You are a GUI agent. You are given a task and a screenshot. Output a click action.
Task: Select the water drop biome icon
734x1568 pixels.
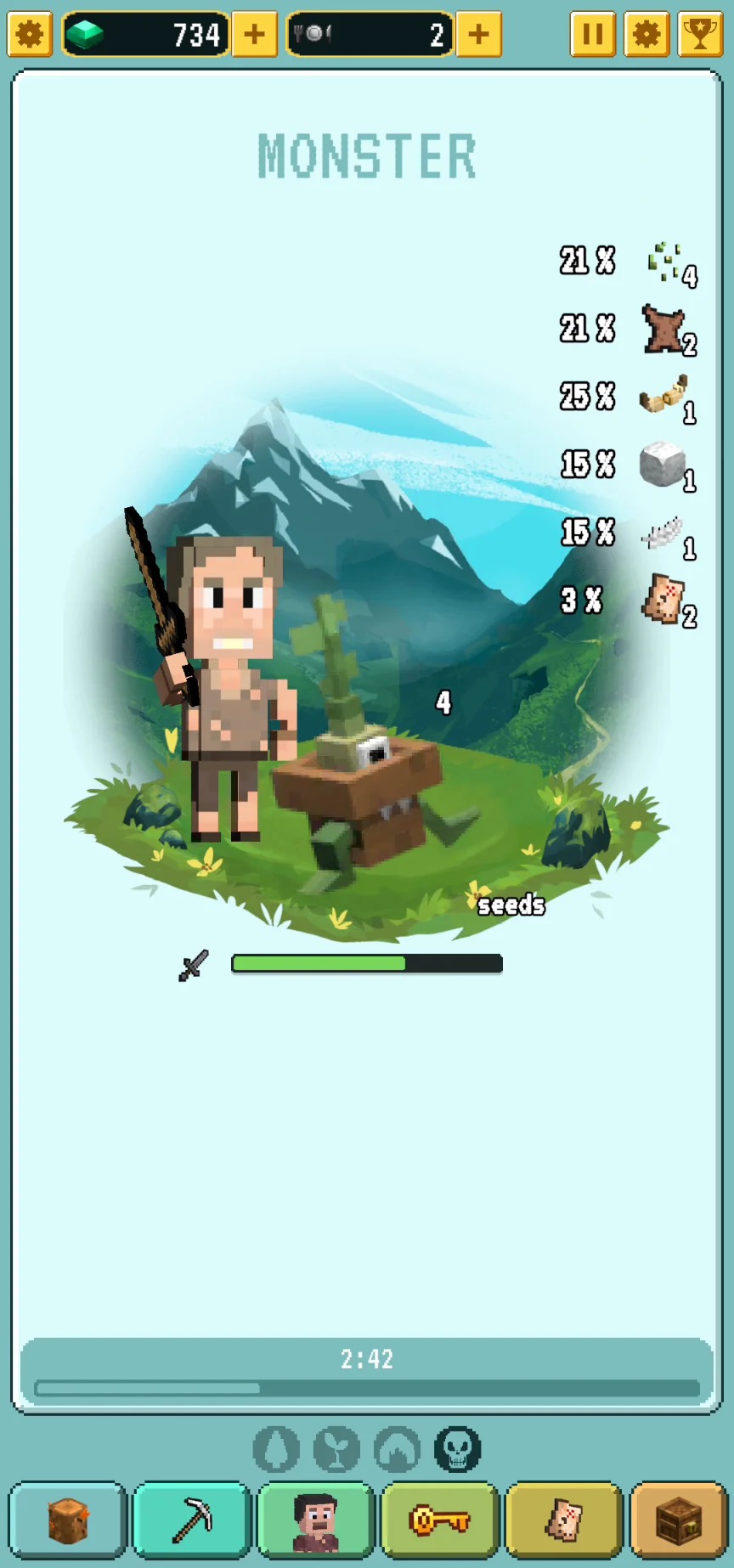(276, 1449)
